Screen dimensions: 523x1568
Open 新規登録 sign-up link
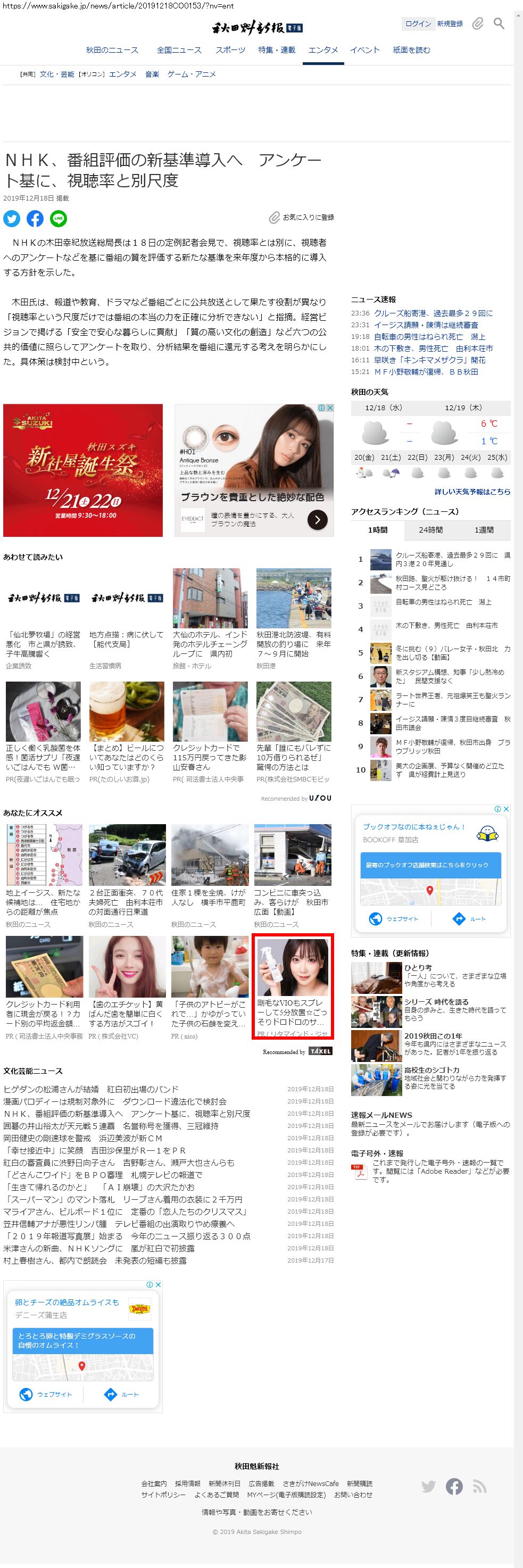coord(450,24)
